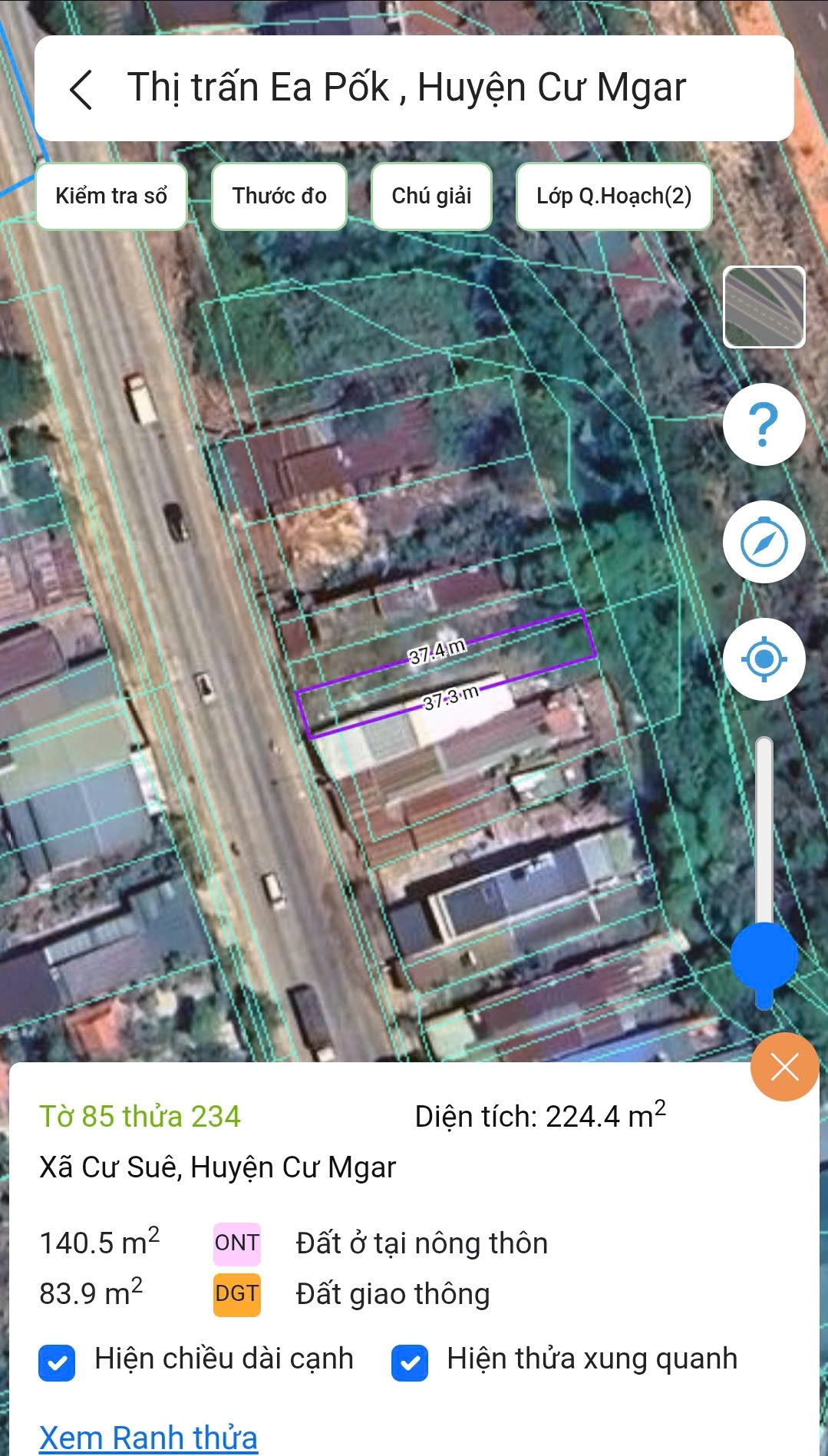Center map on my current location
Screen dimensions: 828x1456
click(764, 659)
